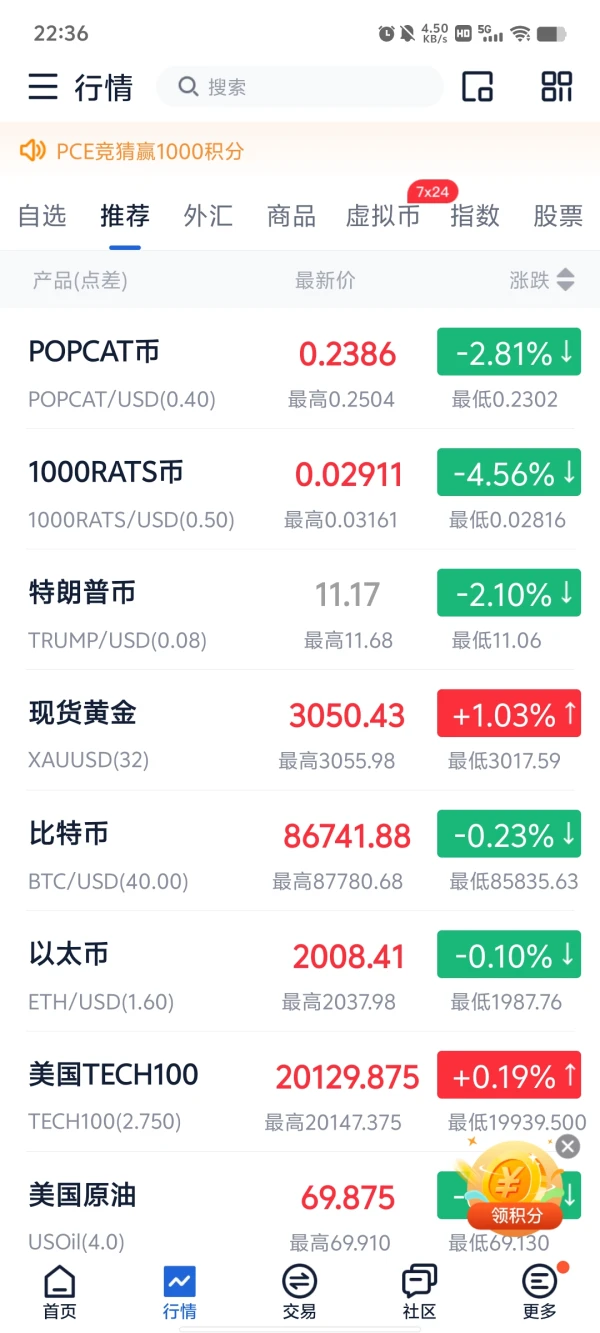Switch to the 股票 tab
The height and width of the screenshot is (1333, 600).
point(558,216)
